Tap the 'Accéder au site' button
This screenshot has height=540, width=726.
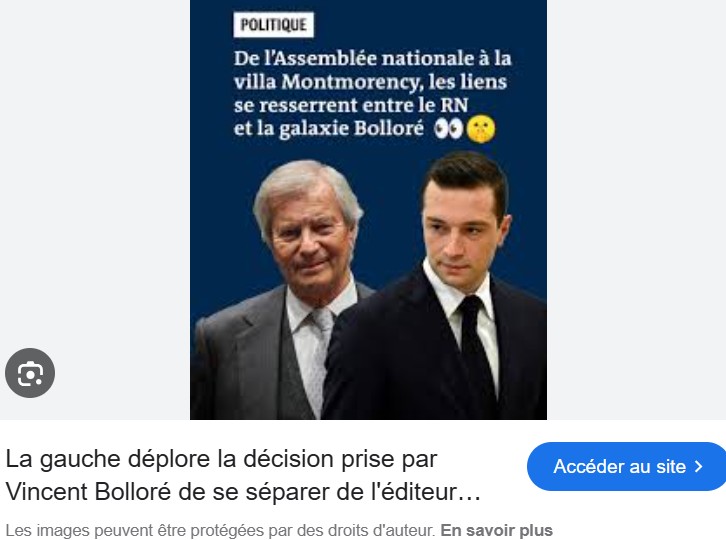point(627,467)
